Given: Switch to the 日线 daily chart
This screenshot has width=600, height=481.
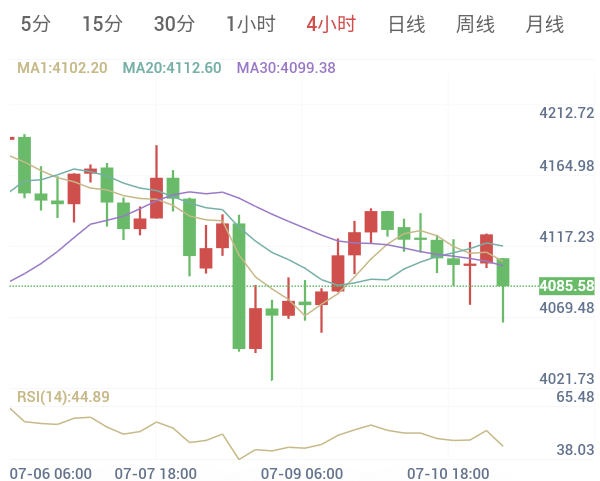Looking at the screenshot, I should pyautogui.click(x=407, y=24).
